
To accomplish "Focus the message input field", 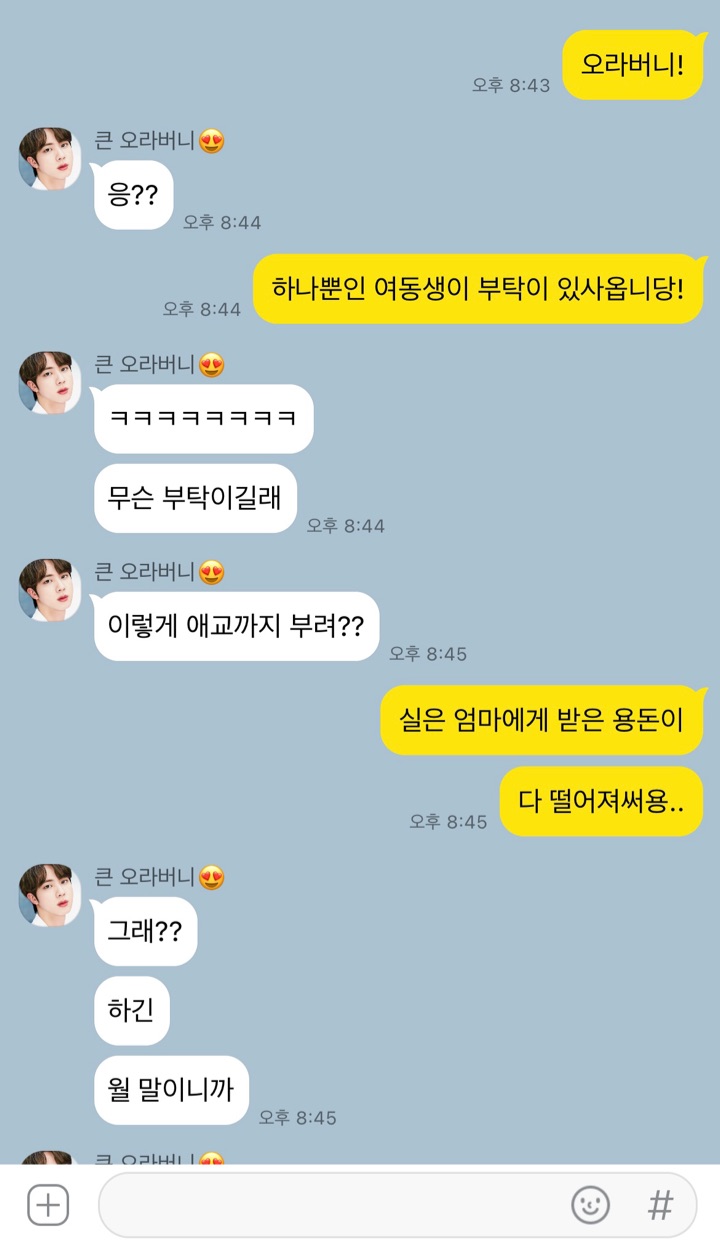I will click(330, 1205).
